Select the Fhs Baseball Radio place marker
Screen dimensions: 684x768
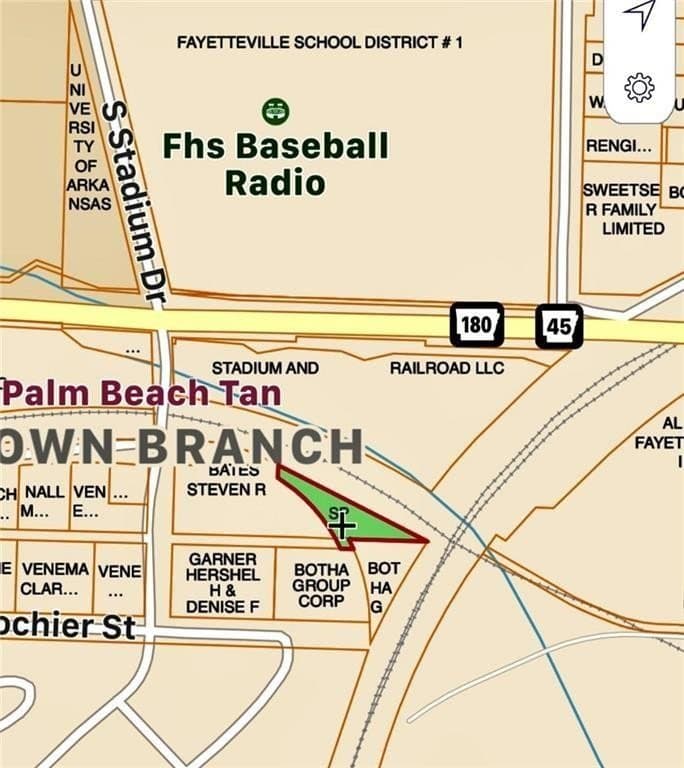pyautogui.click(x=275, y=109)
